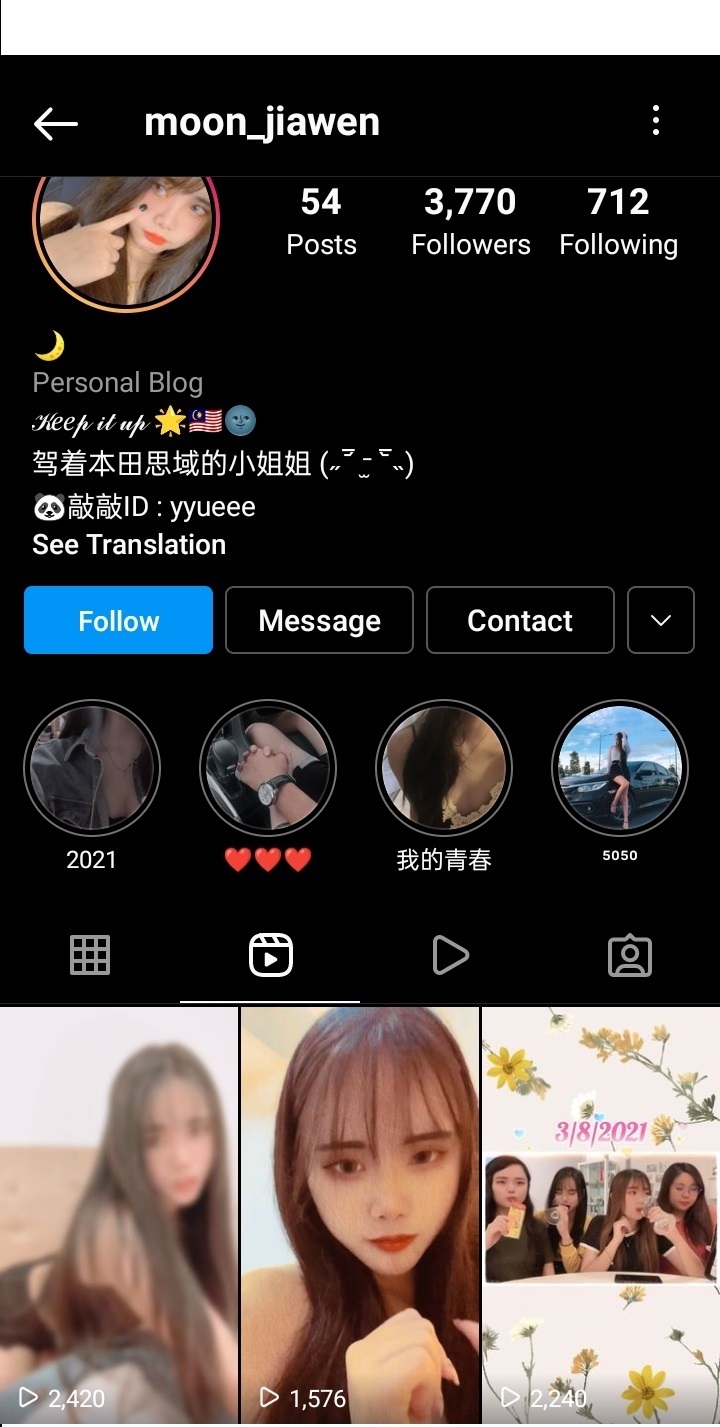
Task: Switch to the posts grid tab
Action: (90, 956)
